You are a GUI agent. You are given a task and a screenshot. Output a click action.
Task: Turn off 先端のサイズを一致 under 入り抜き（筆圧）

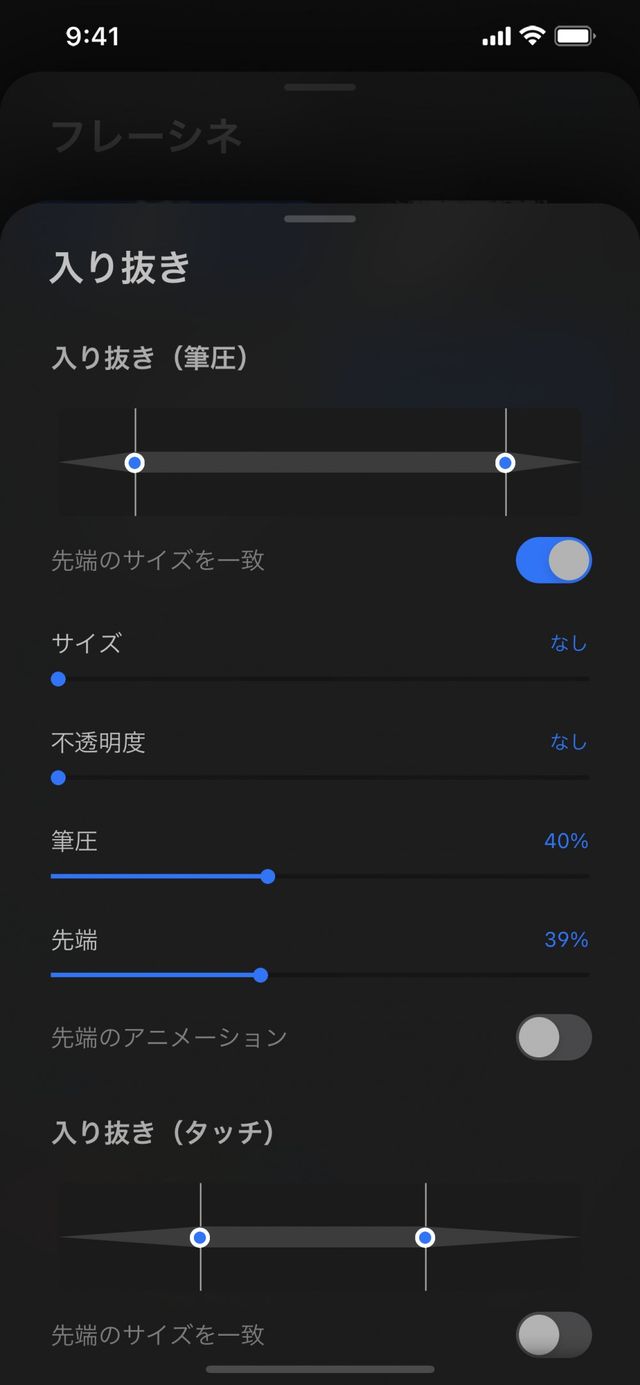(x=553, y=560)
